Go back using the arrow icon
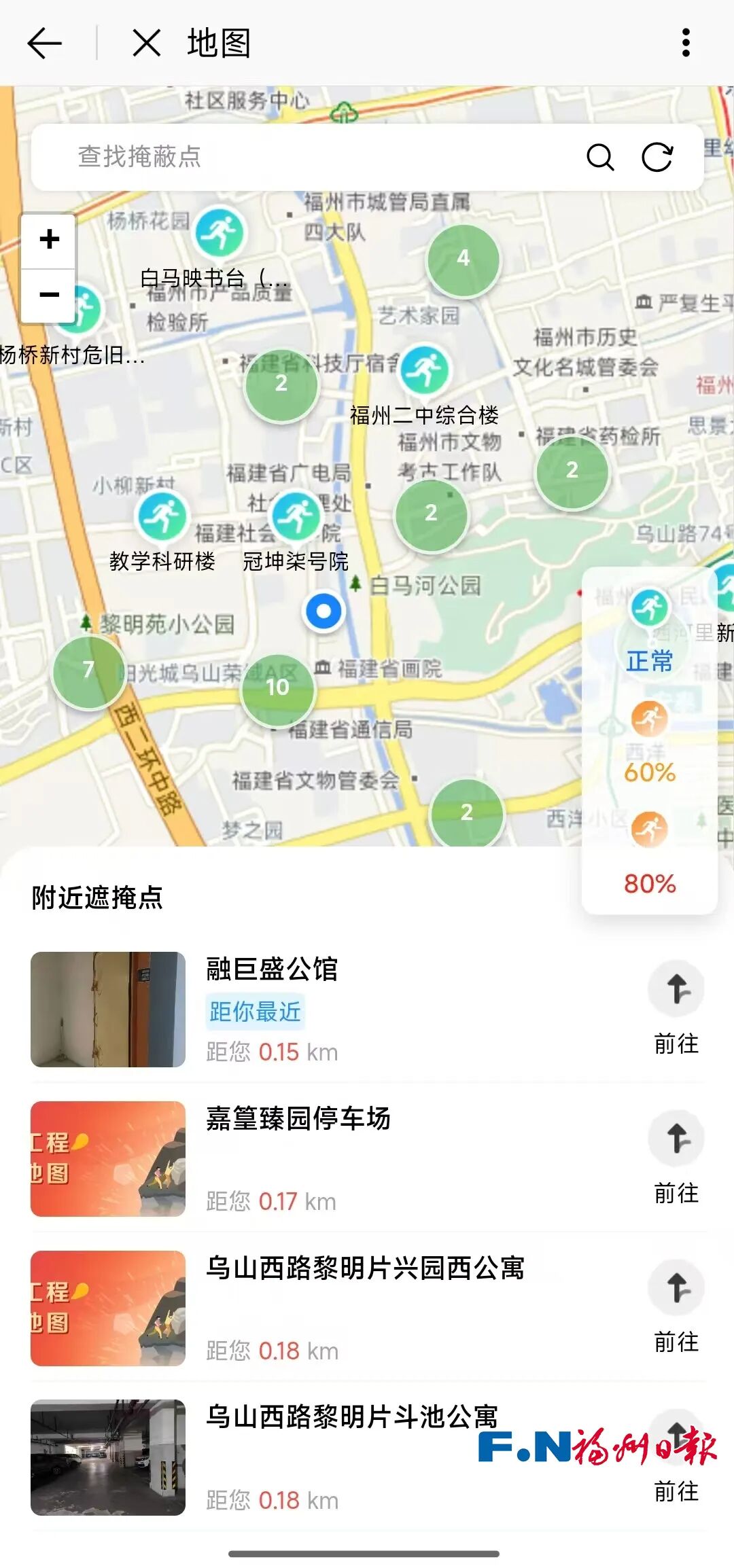734x1568 pixels. tap(45, 43)
